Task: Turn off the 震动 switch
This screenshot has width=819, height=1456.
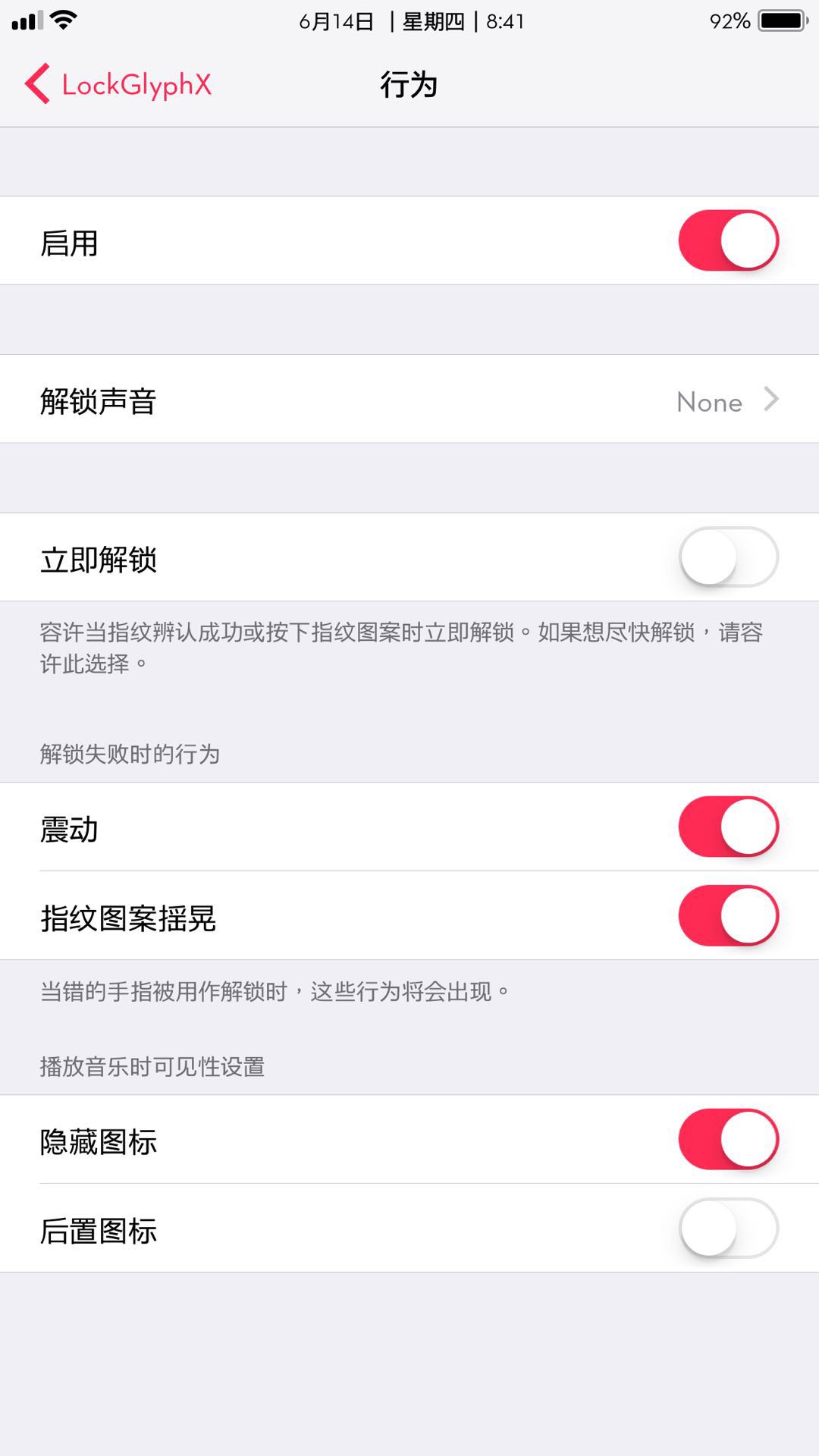Action: pyautogui.click(x=728, y=828)
